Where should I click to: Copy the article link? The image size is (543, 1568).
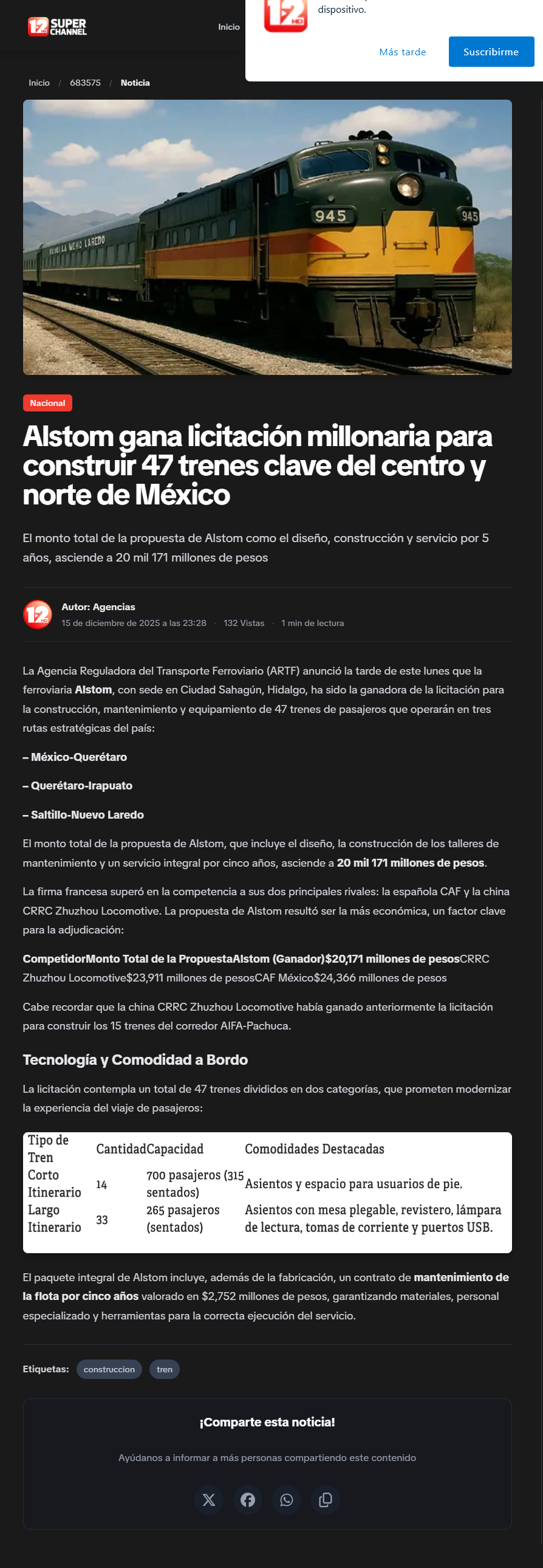click(x=326, y=1499)
